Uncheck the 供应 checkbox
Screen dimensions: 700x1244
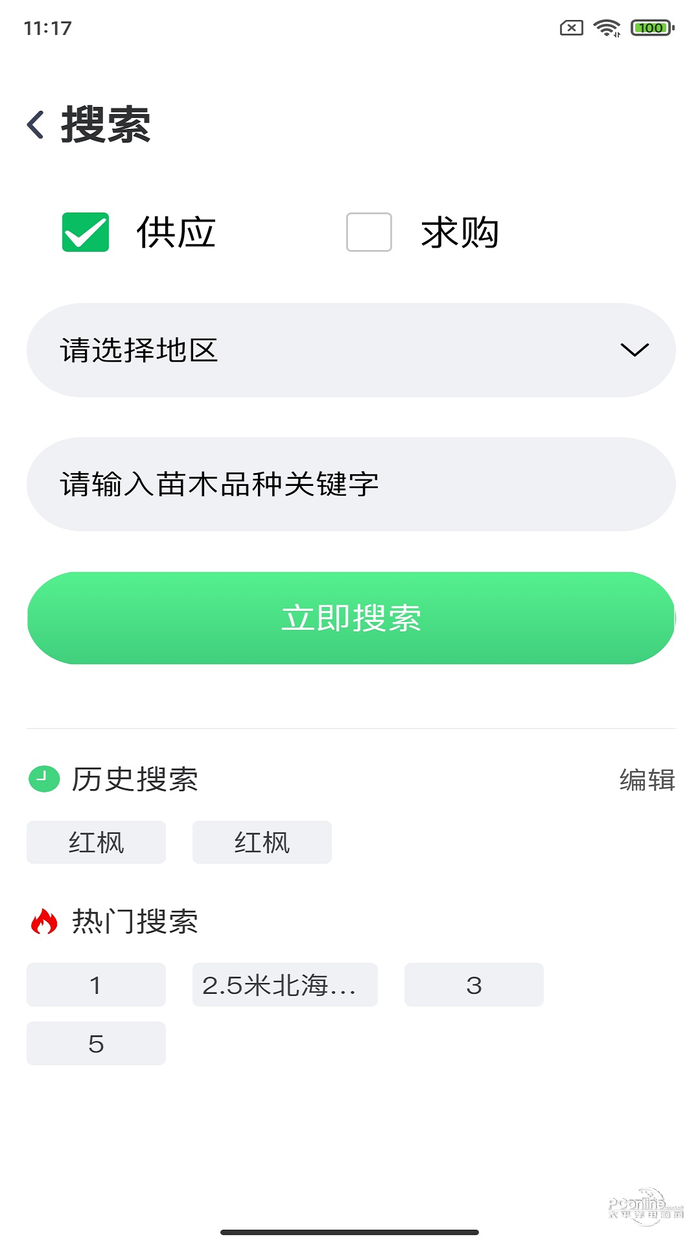[x=86, y=232]
